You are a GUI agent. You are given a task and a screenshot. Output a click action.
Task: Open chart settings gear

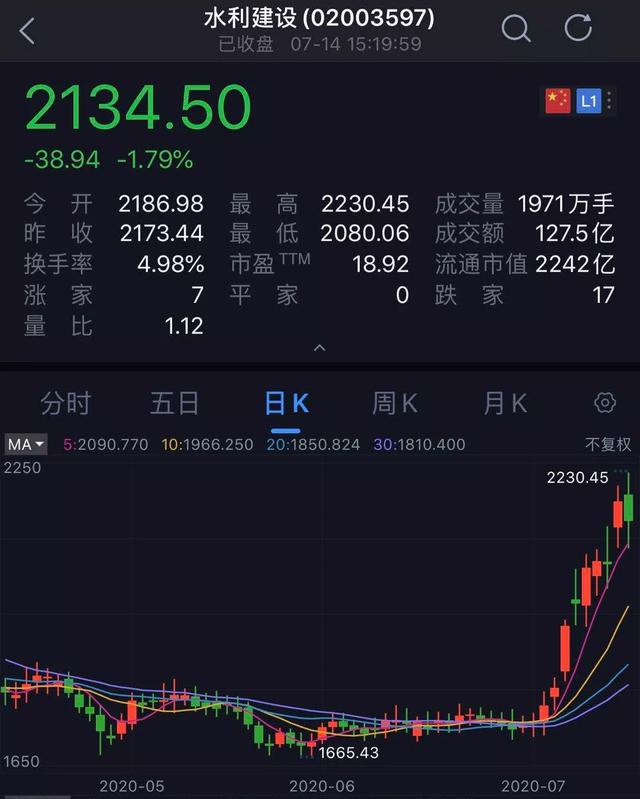click(x=604, y=403)
